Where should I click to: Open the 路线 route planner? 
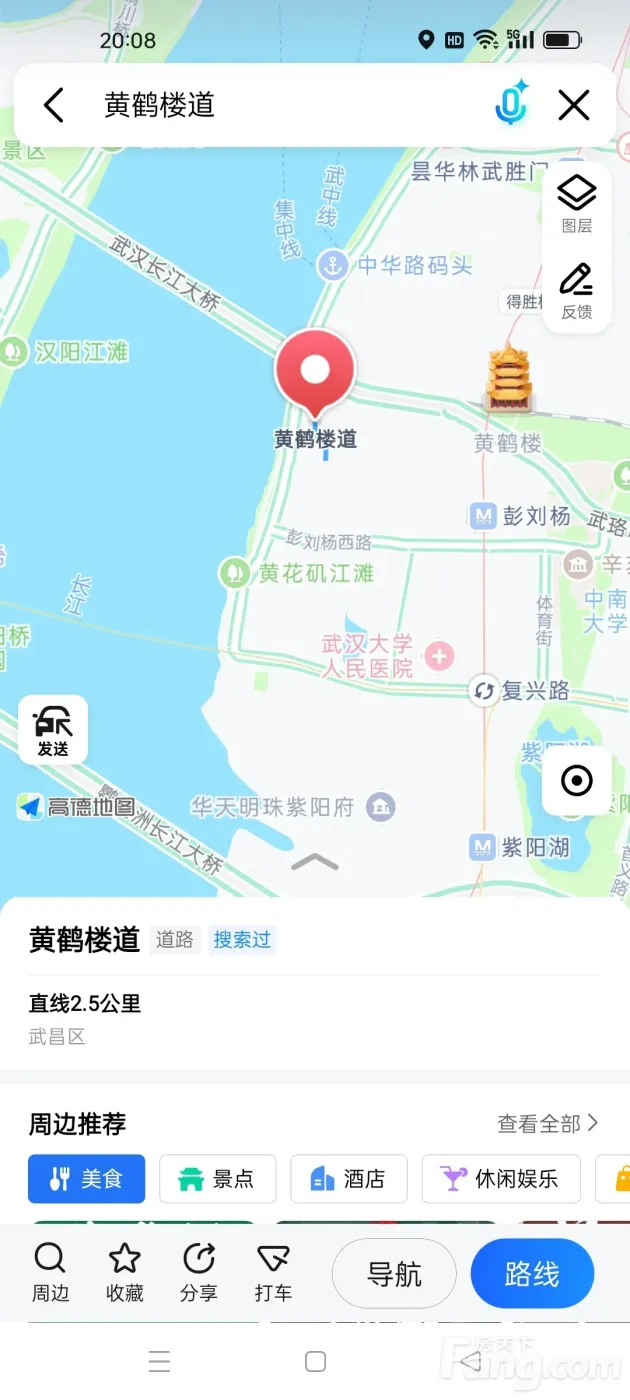(x=532, y=1274)
